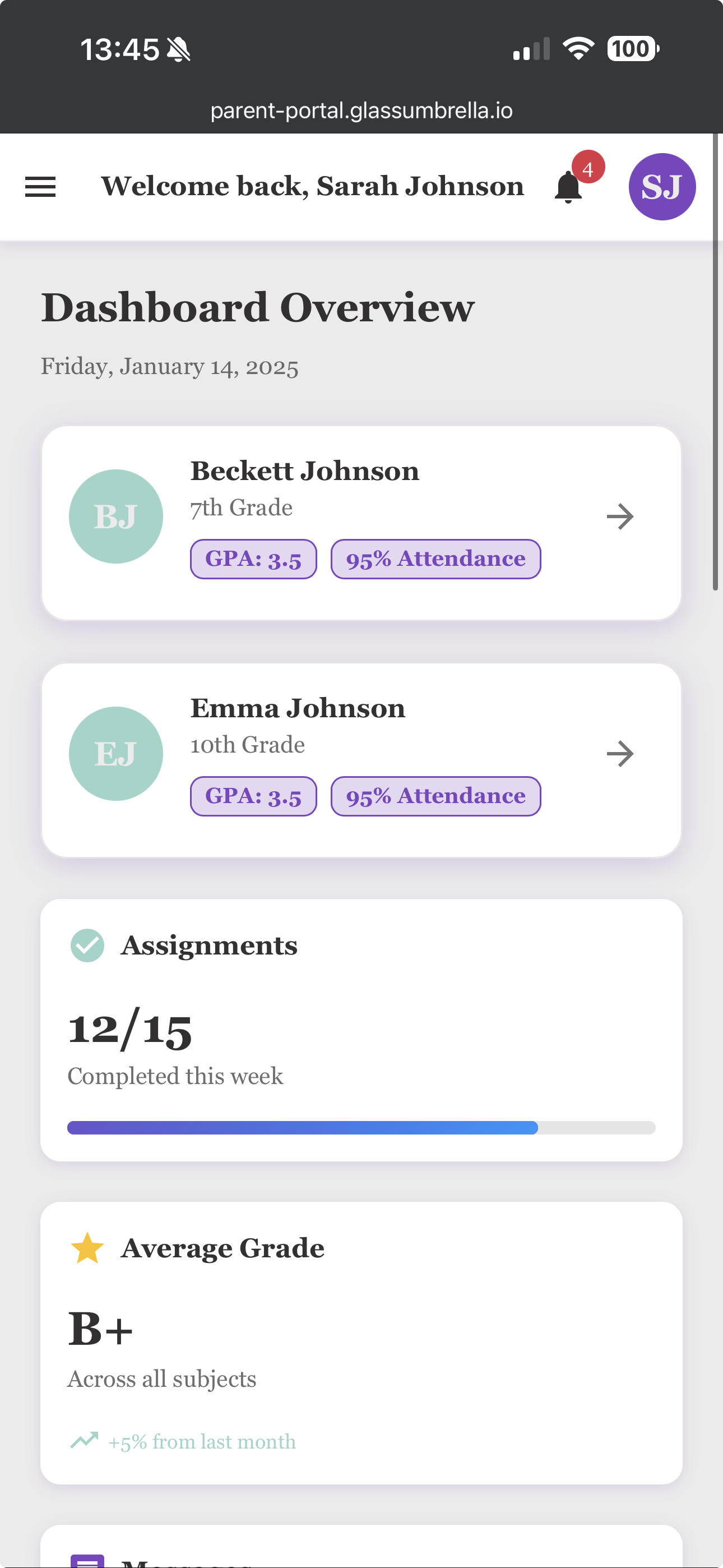The width and height of the screenshot is (723, 1568).
Task: Open notifications via the bell icon
Action: pyautogui.click(x=567, y=188)
